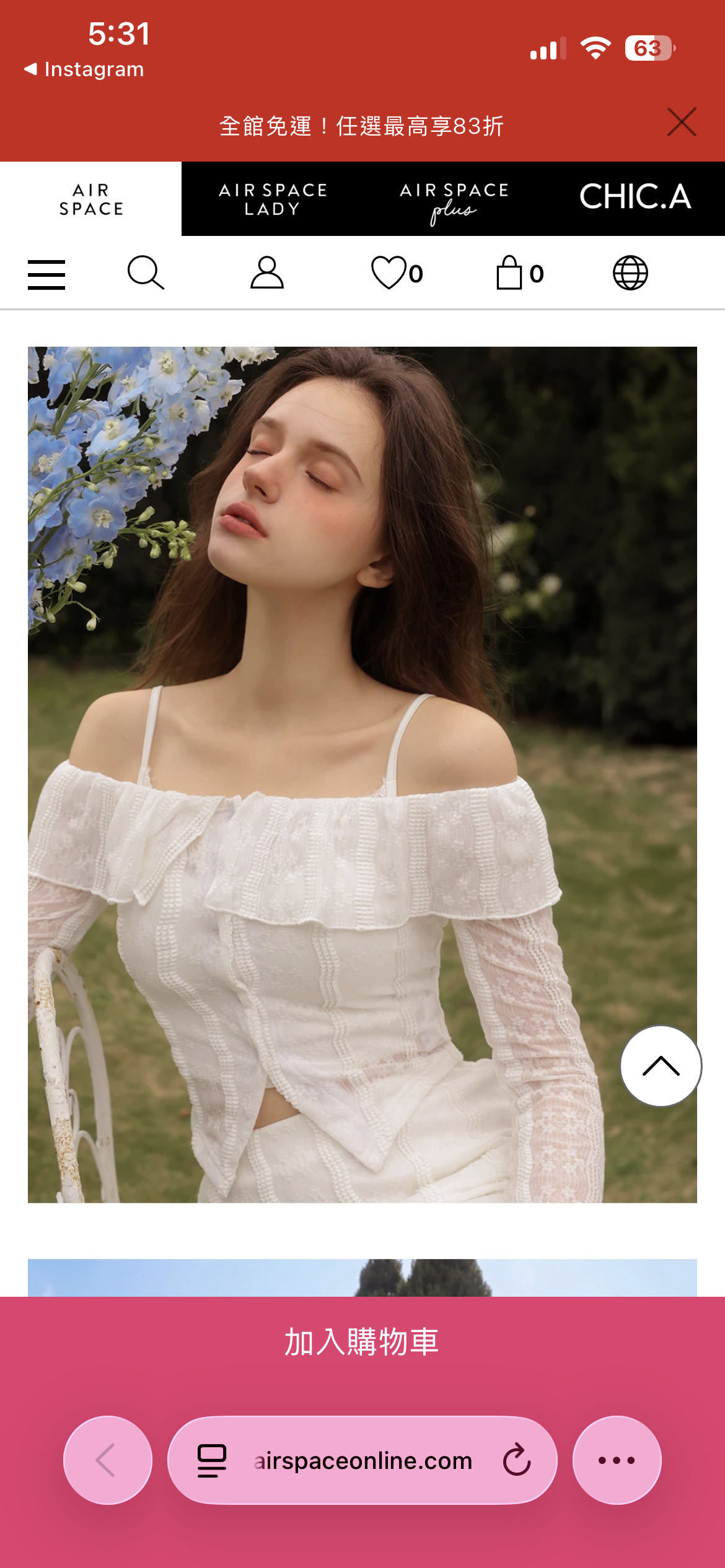
Task: Open the hamburger menu
Action: point(46,274)
